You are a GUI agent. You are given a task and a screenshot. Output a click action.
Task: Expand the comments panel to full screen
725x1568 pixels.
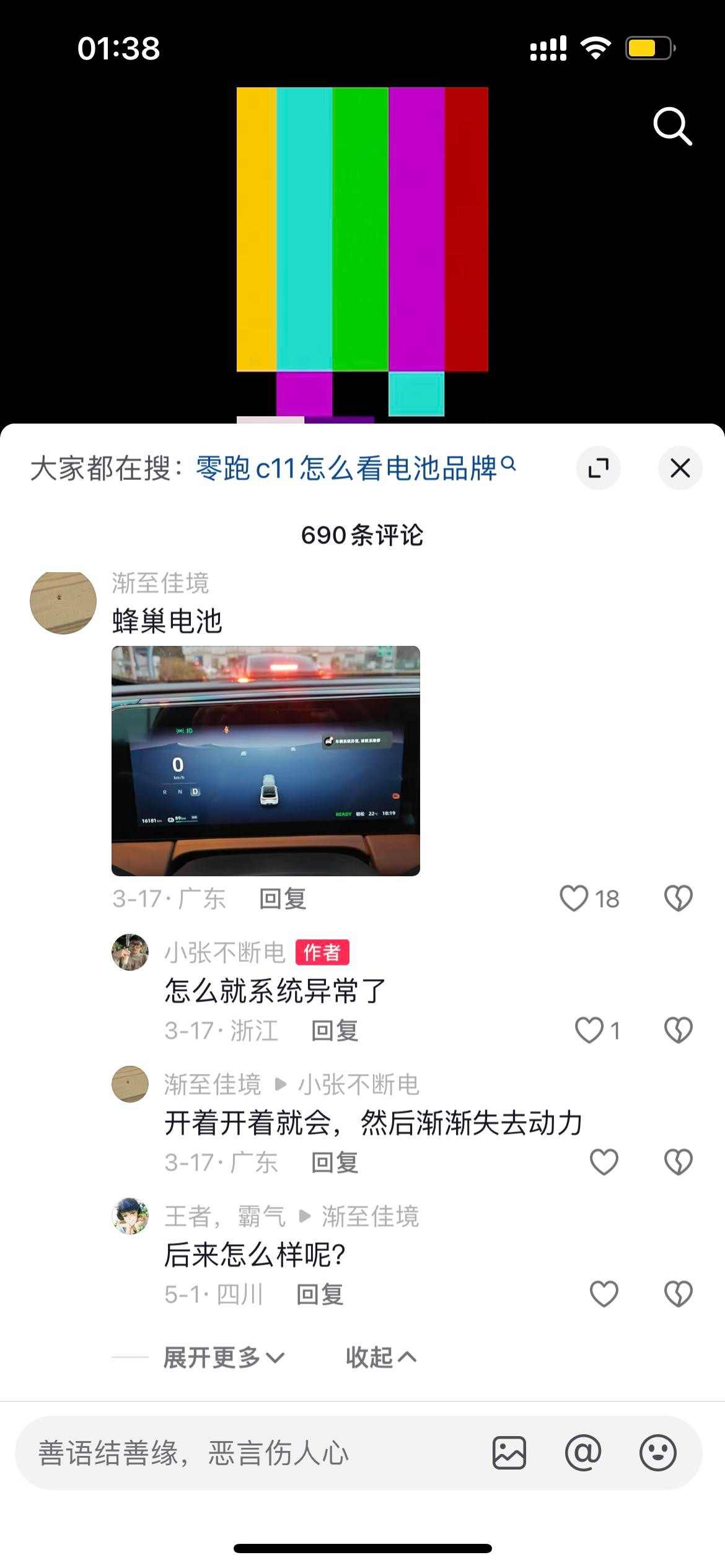pos(598,468)
